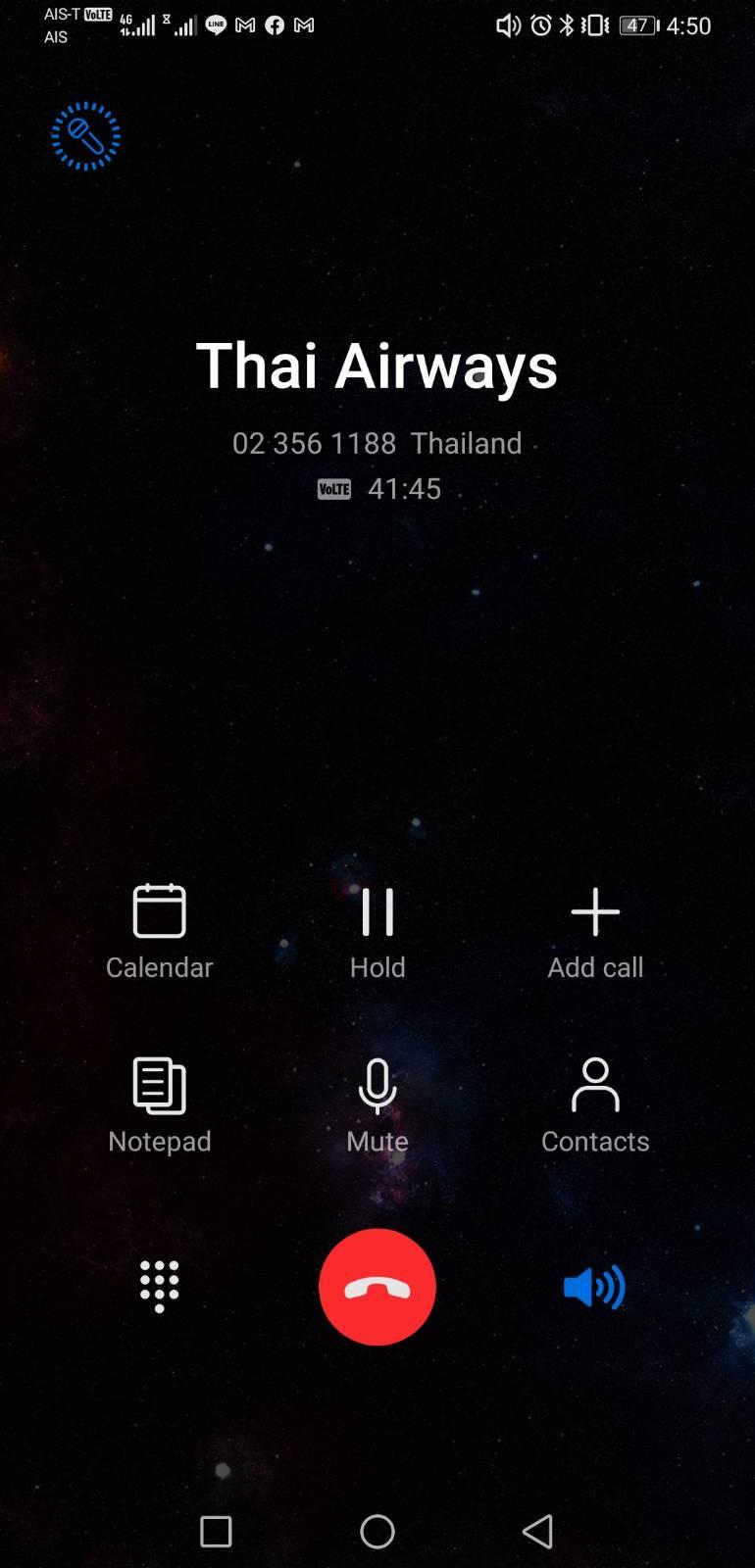End the call with Thai Airways

click(377, 1287)
